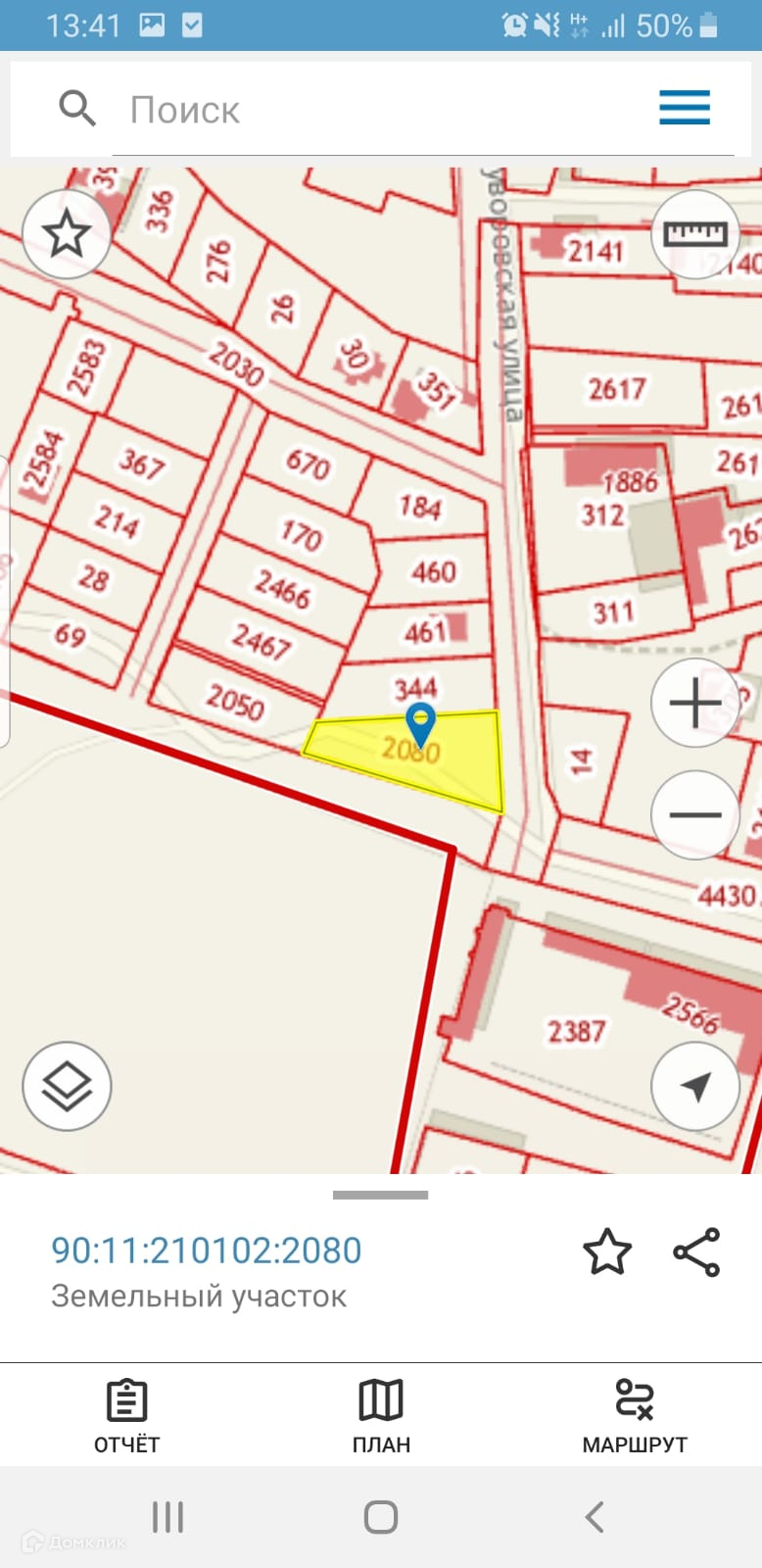Open recent apps from navigation bar
This screenshot has height=1568, width=762.
click(167, 1516)
